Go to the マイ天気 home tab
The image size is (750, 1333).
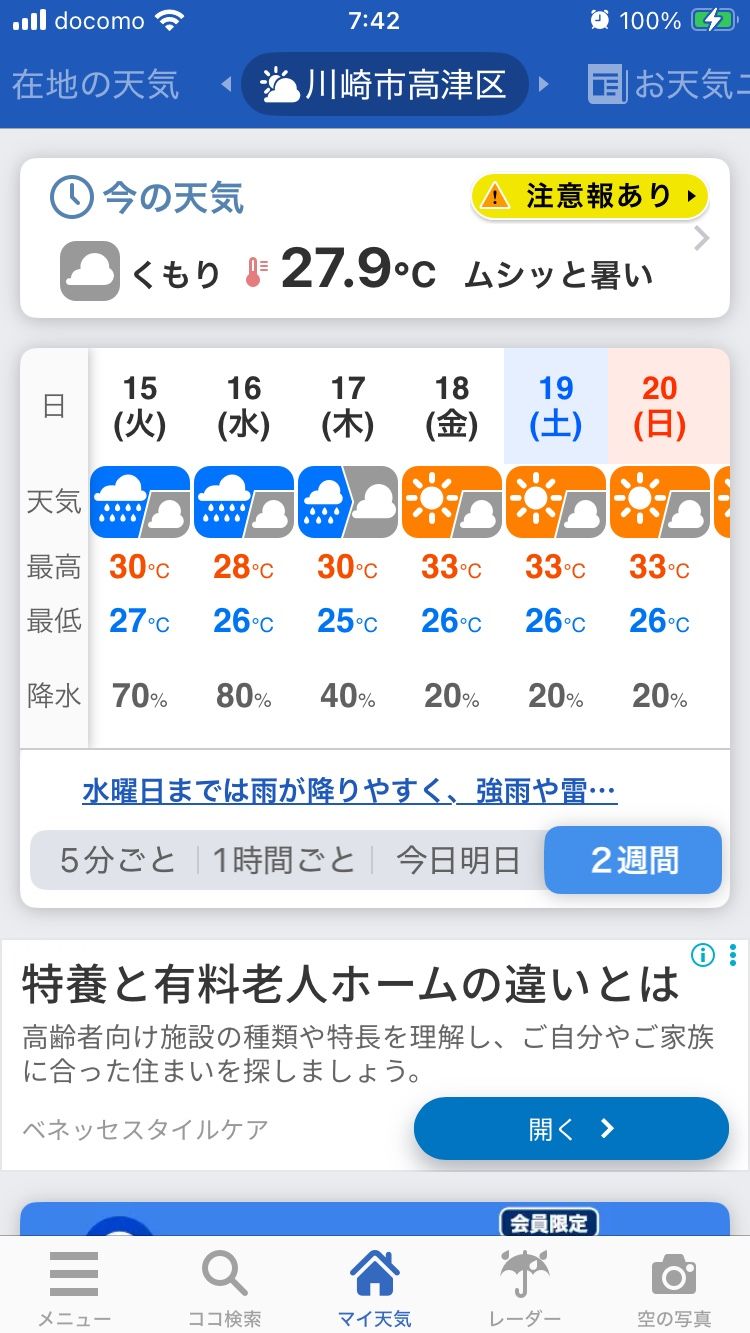point(375,1290)
